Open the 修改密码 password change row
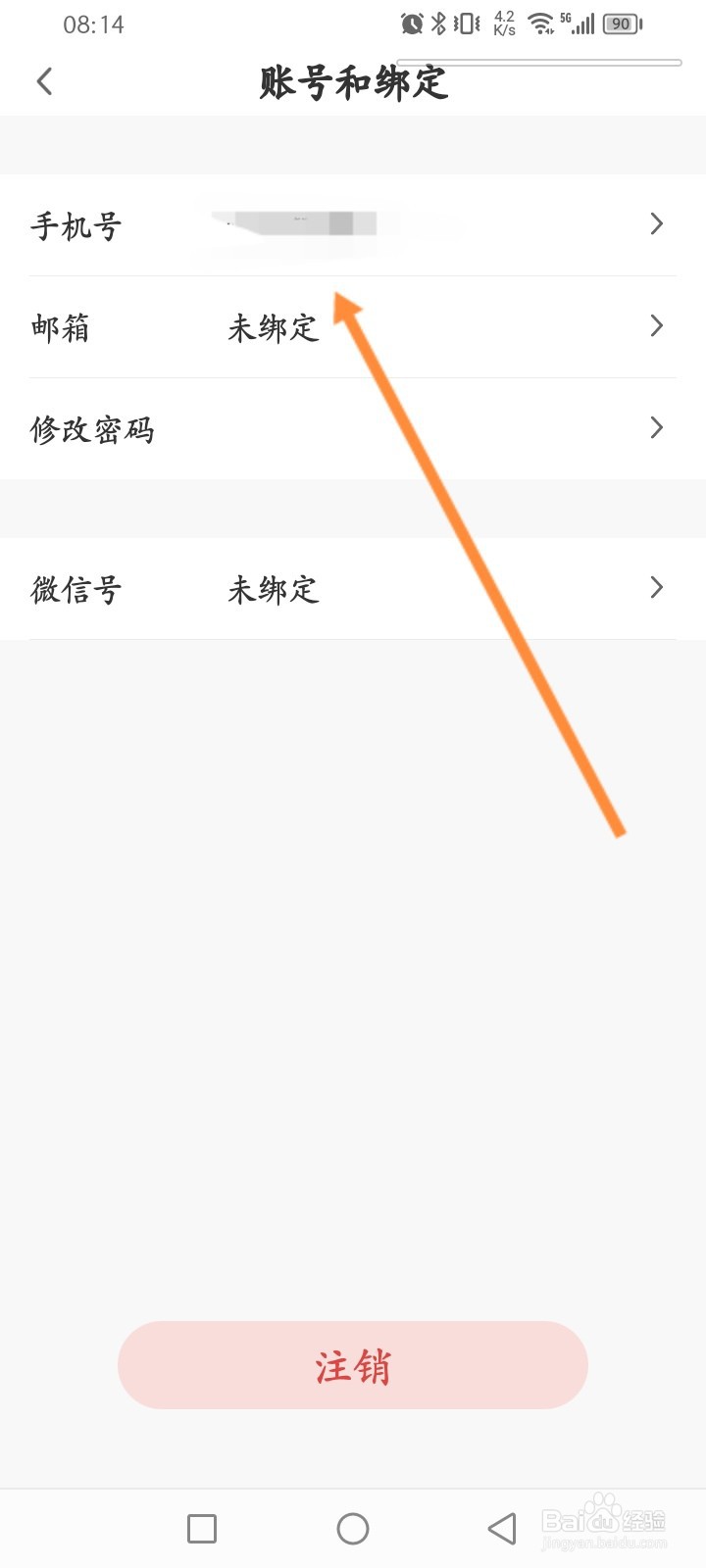The width and height of the screenshot is (706, 1568). tap(353, 428)
